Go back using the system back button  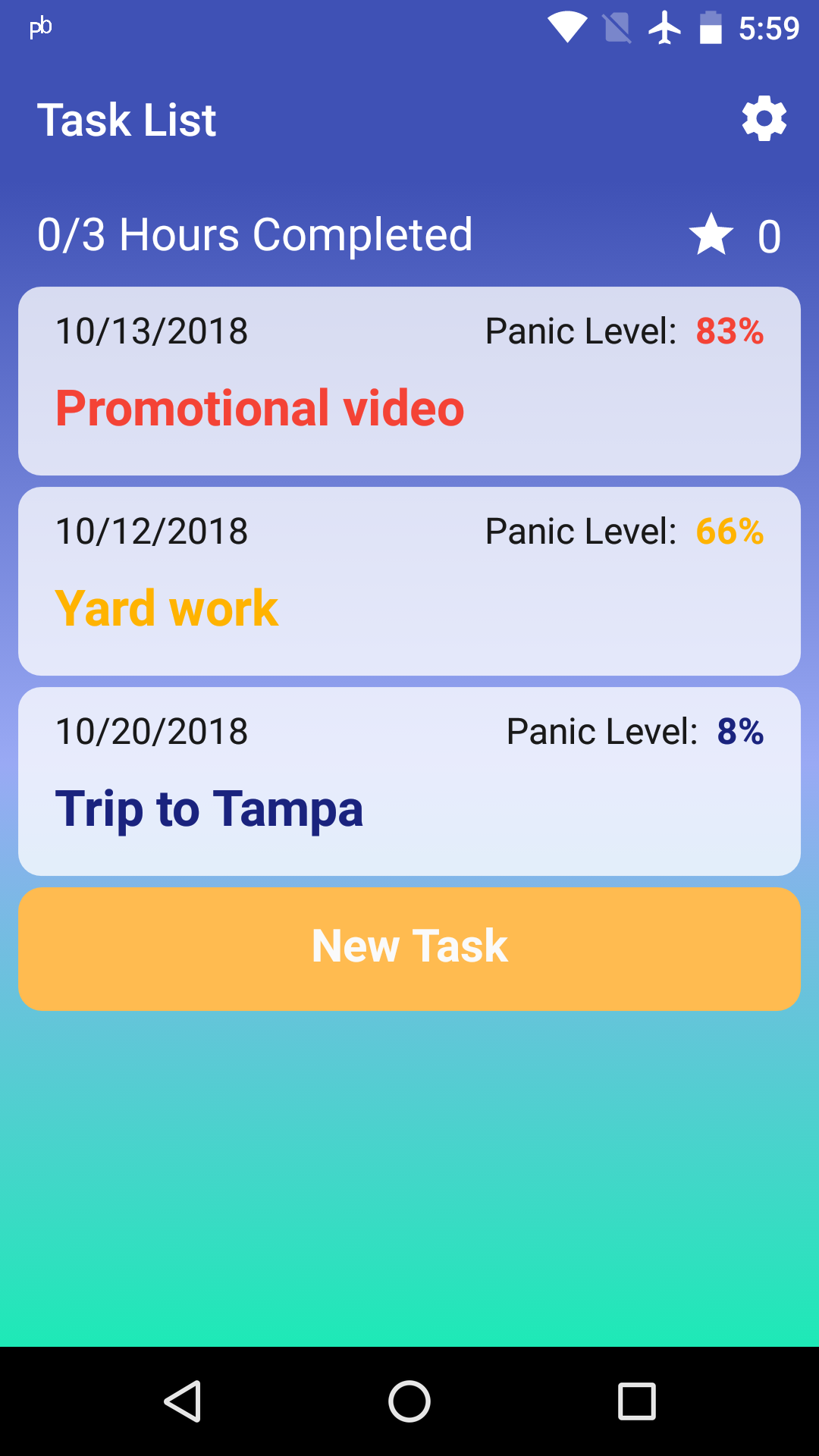tap(182, 1401)
